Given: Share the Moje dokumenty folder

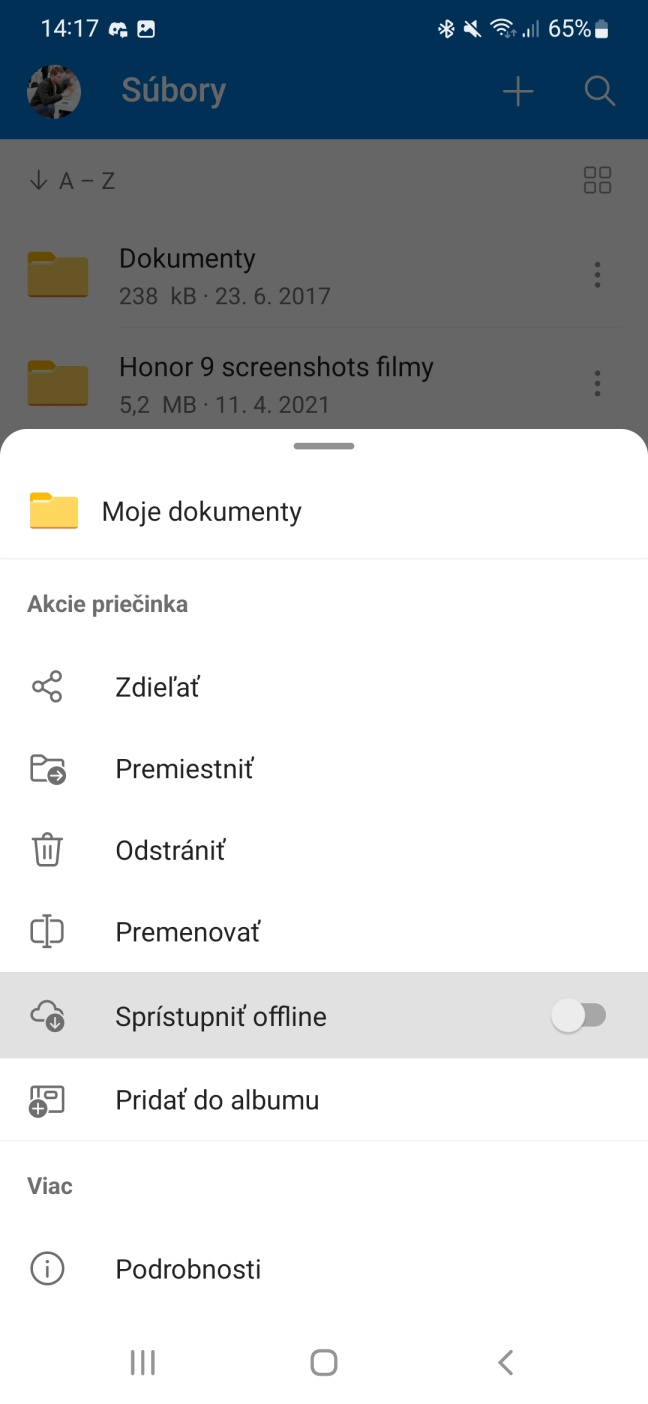Looking at the screenshot, I should (x=158, y=687).
